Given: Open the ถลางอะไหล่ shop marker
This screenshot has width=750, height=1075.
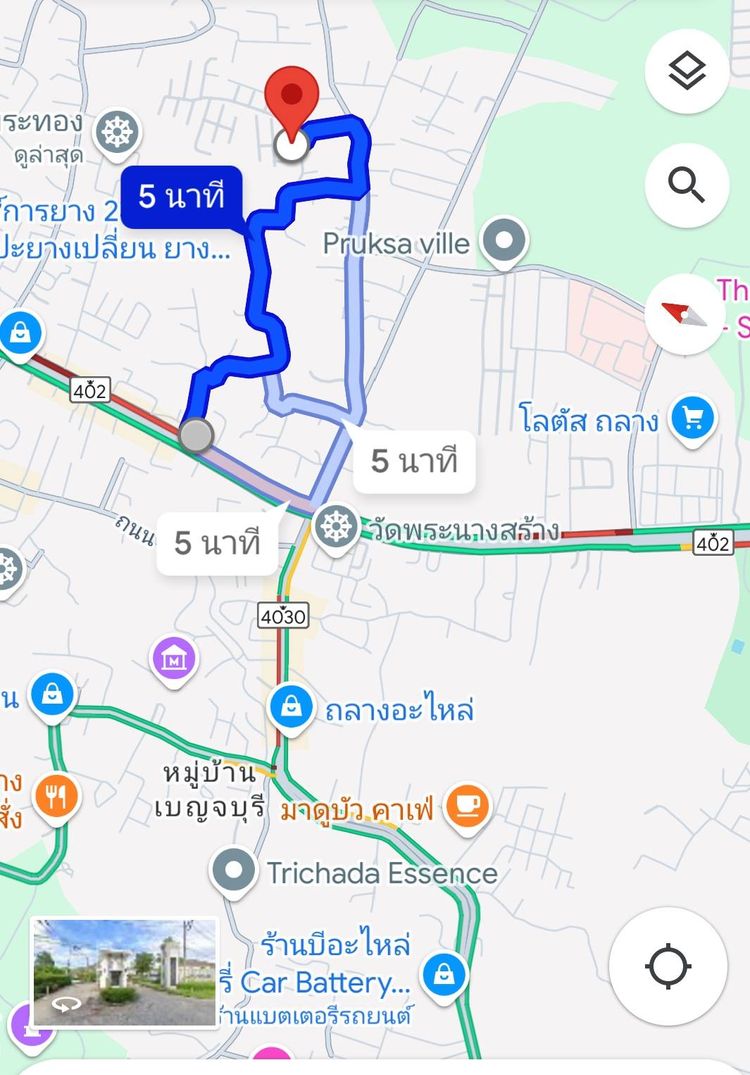Looking at the screenshot, I should (x=291, y=708).
